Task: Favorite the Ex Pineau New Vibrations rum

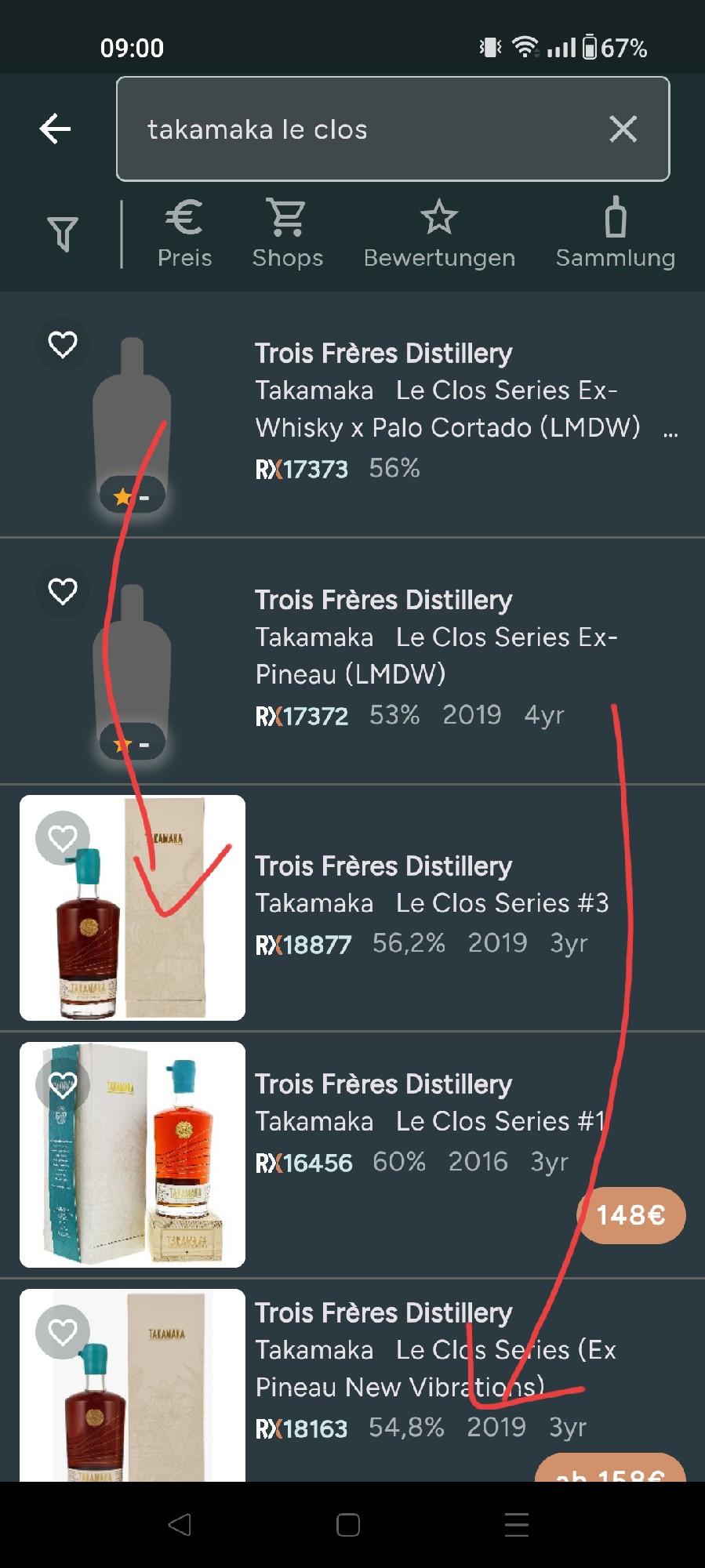Action: (x=63, y=1331)
